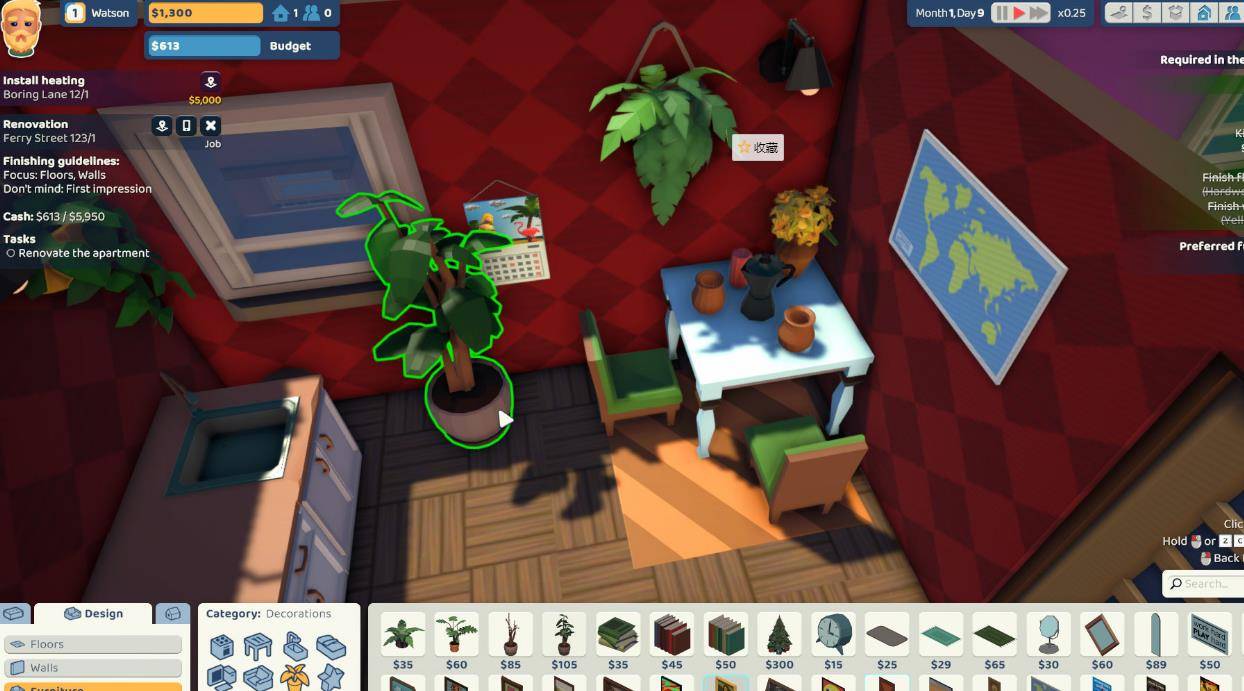Choose the $15 clock decoration

833,634
